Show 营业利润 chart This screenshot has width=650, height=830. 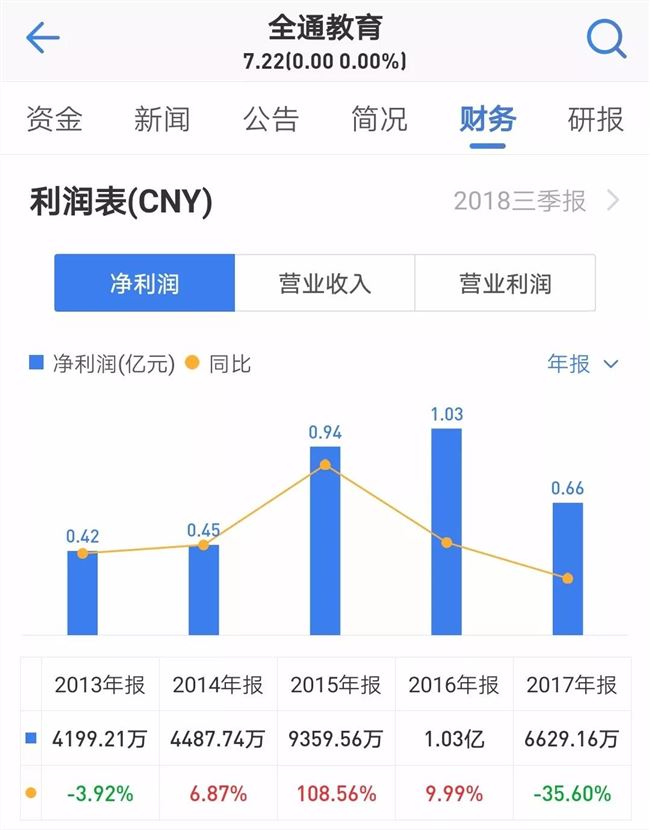click(505, 283)
